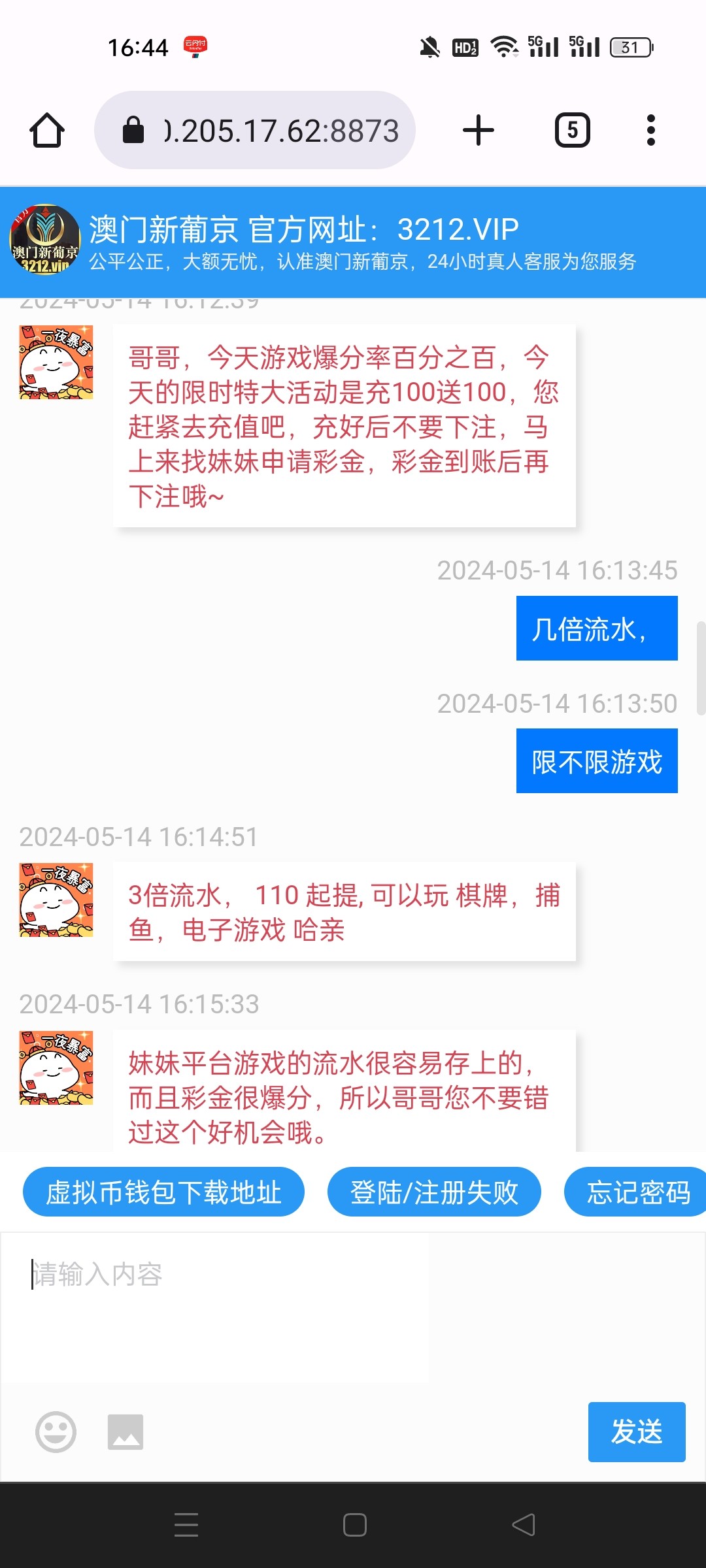706x1568 pixels.
Task: Open the browser overflow menu
Action: [x=649, y=129]
